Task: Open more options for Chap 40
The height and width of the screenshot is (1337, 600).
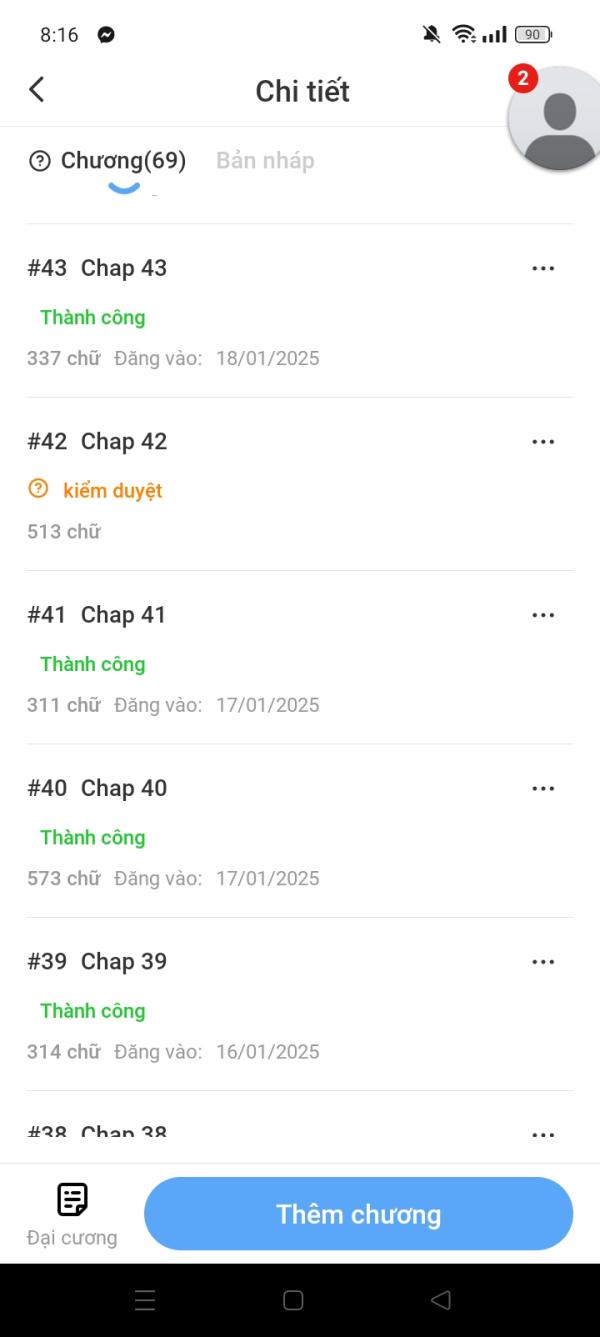Action: pyautogui.click(x=543, y=788)
